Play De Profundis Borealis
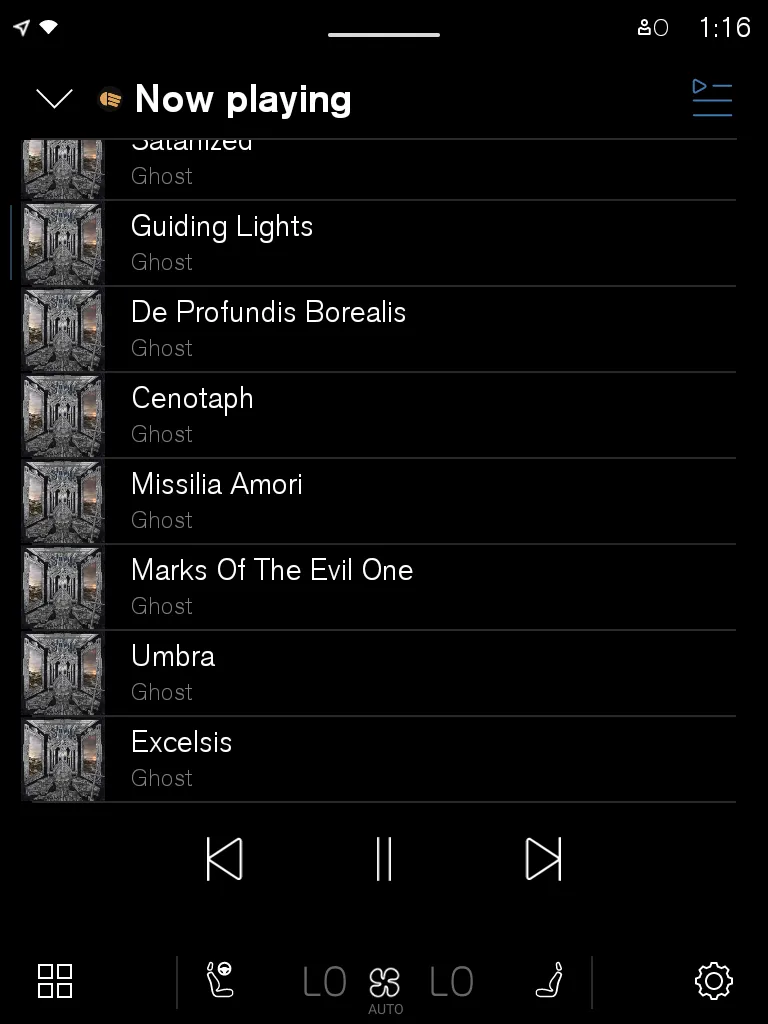This screenshot has height=1024, width=768. 379,329
